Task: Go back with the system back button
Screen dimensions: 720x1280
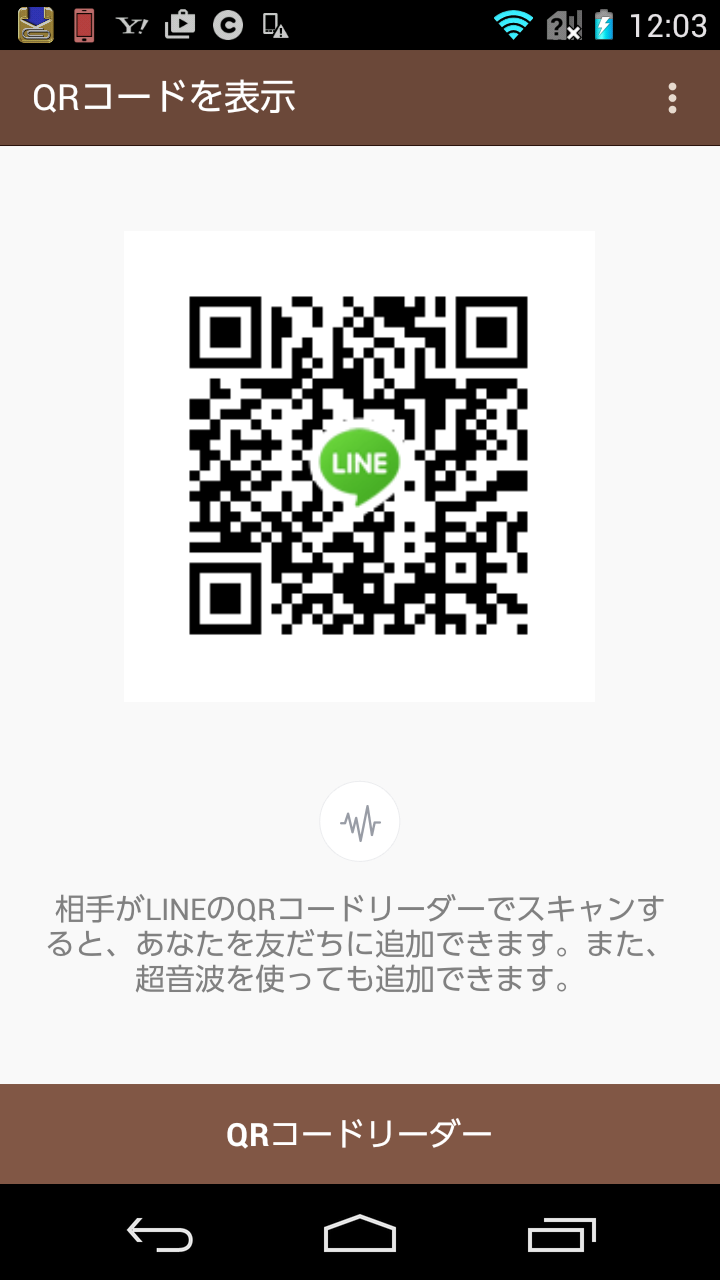Action: [160, 1235]
